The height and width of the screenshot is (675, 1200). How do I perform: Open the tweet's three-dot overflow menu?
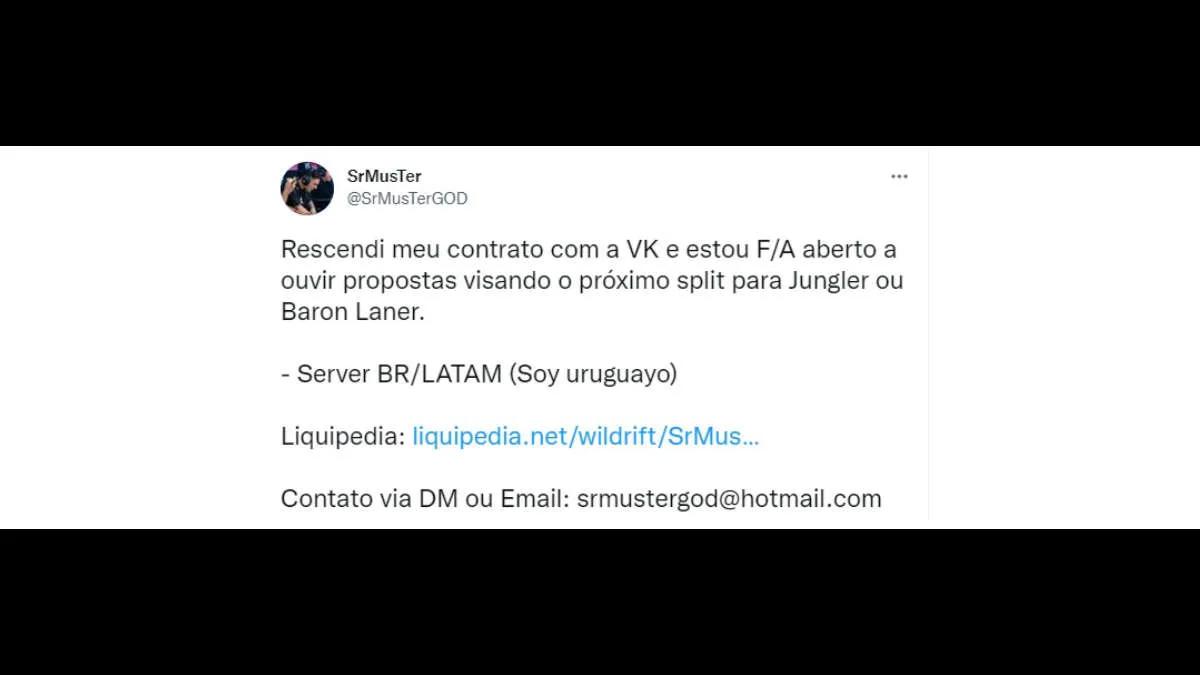click(x=899, y=176)
